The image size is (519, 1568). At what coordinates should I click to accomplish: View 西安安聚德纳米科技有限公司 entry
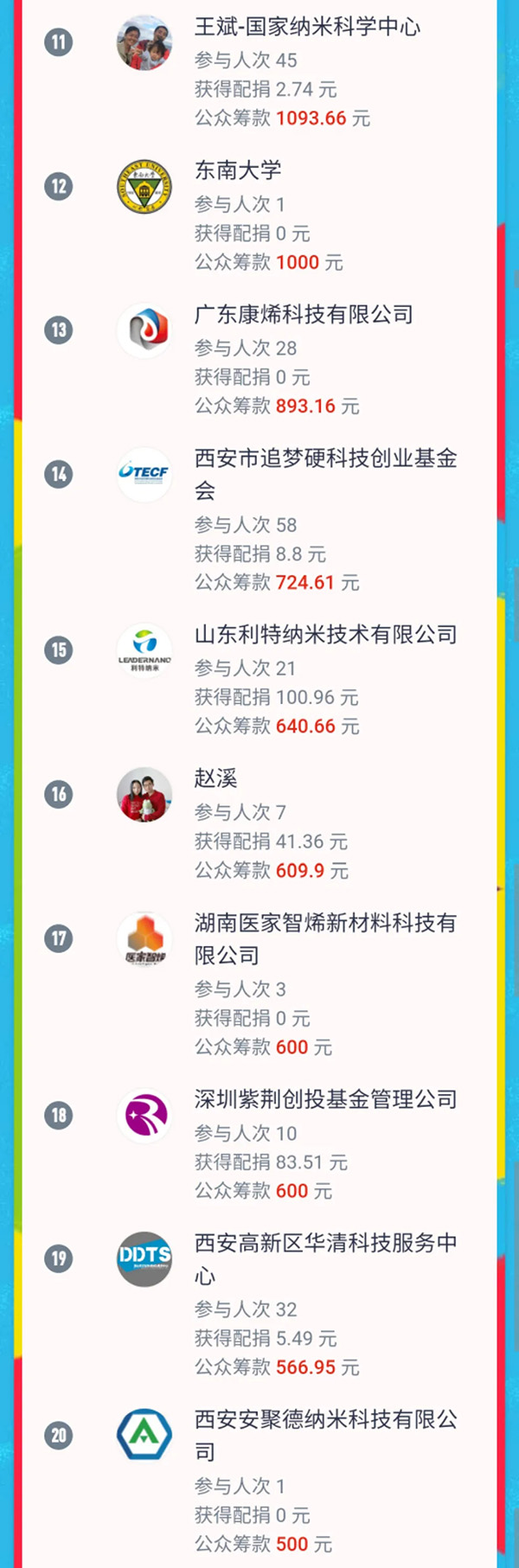tap(325, 1421)
